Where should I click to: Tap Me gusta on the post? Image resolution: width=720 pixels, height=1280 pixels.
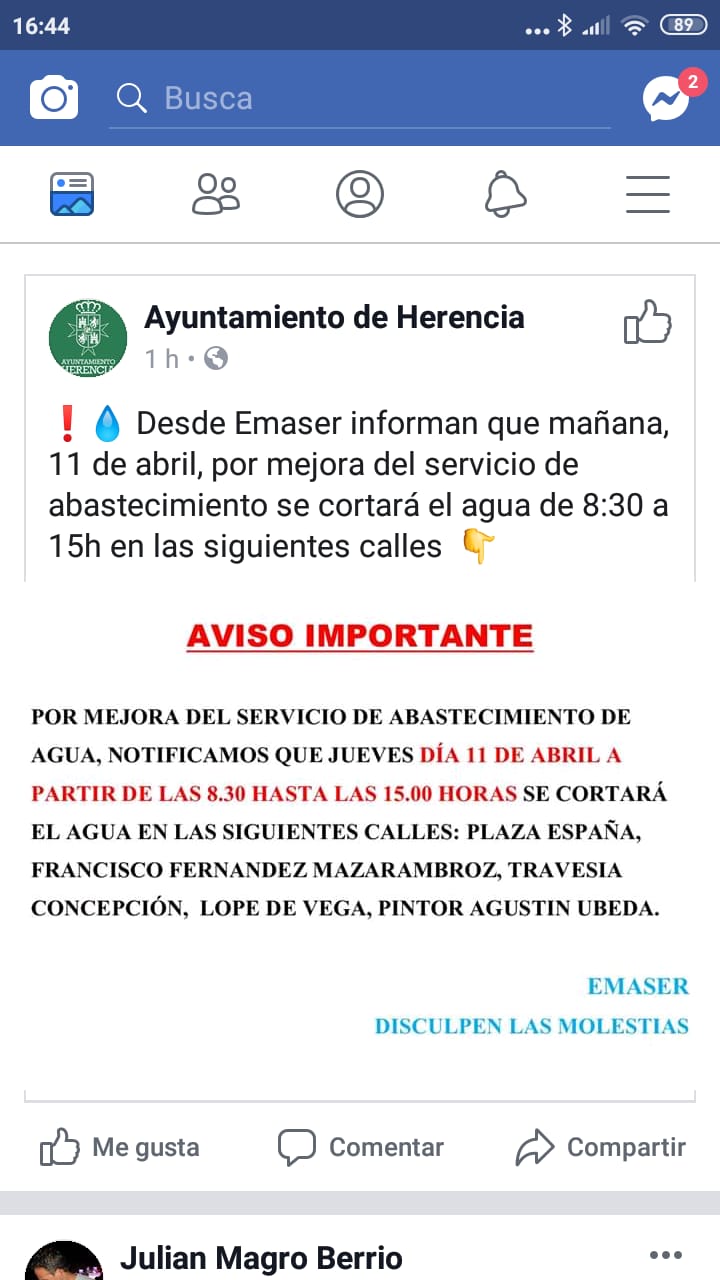pyautogui.click(x=120, y=1147)
